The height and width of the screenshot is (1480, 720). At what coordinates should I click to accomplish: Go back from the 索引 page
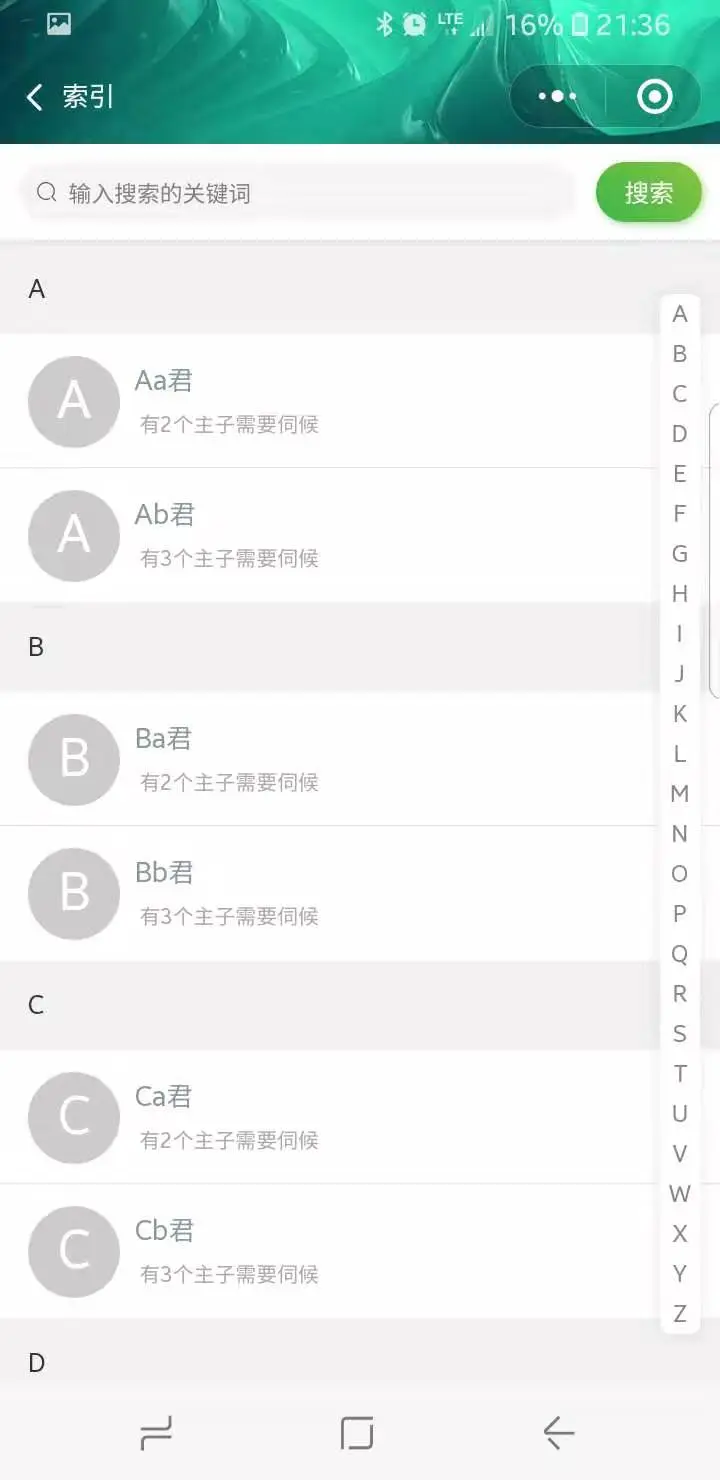pyautogui.click(x=35, y=97)
